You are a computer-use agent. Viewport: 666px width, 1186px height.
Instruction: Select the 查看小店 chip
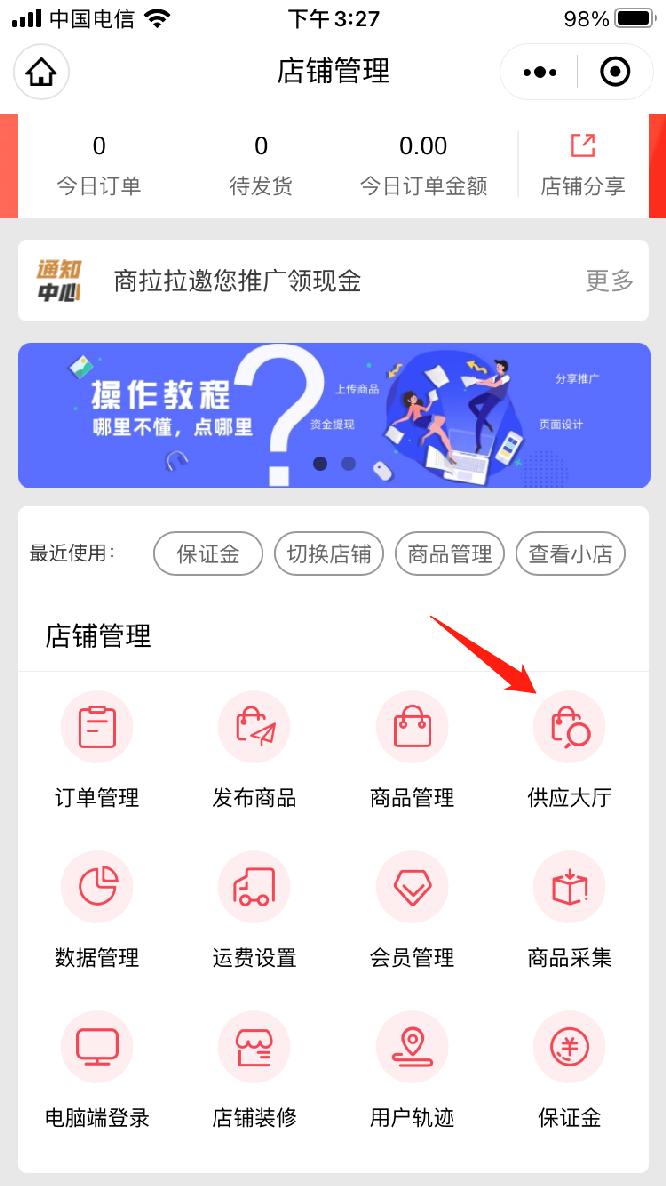click(570, 554)
